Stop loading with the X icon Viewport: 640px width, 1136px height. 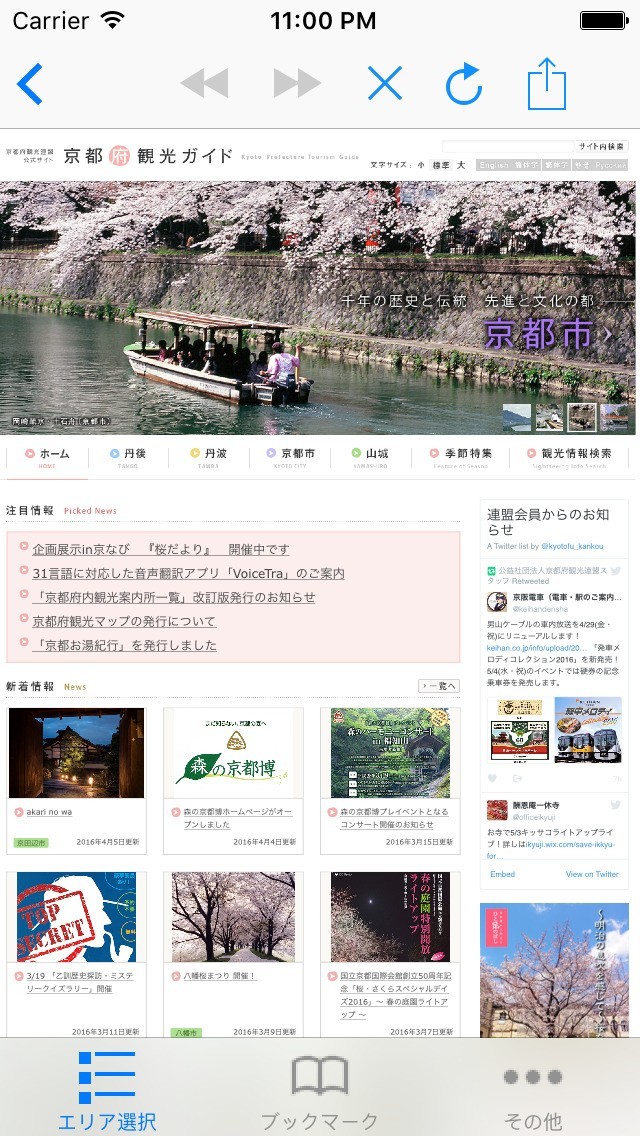point(384,84)
